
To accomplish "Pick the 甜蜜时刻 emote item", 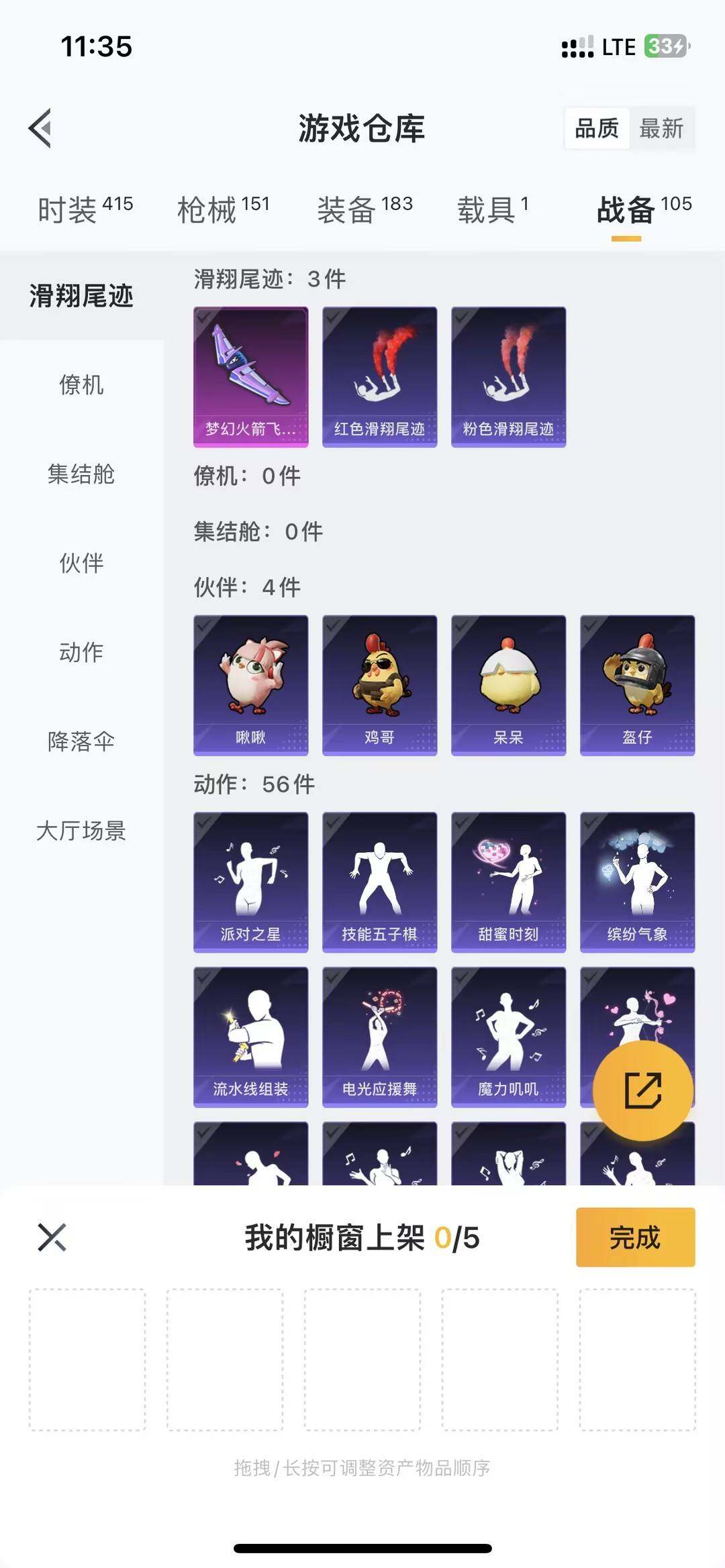I will [509, 882].
